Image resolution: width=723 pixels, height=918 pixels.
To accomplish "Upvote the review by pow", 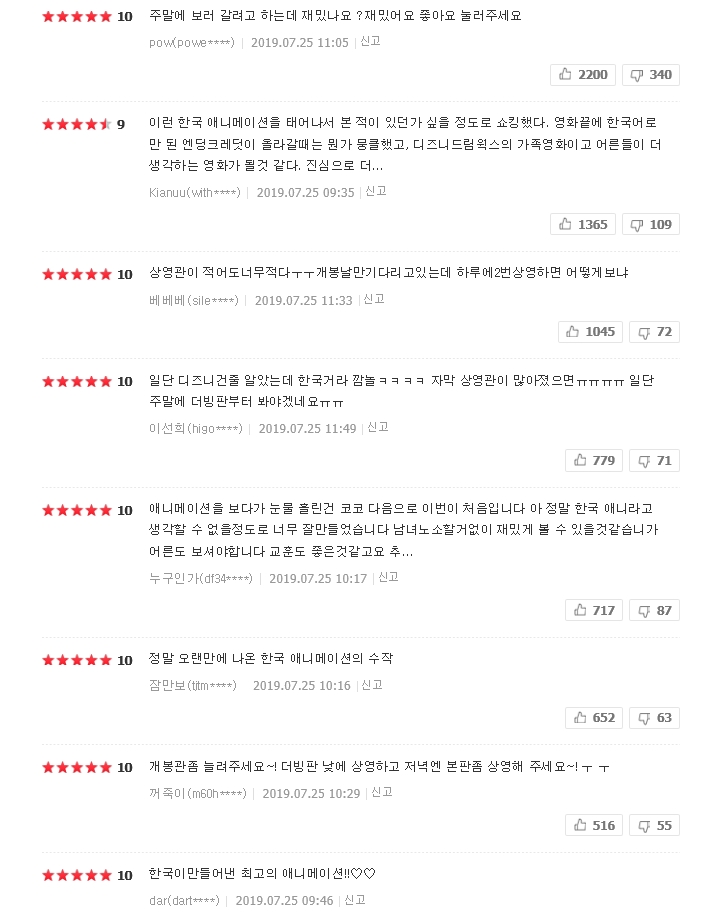I will click(583, 75).
